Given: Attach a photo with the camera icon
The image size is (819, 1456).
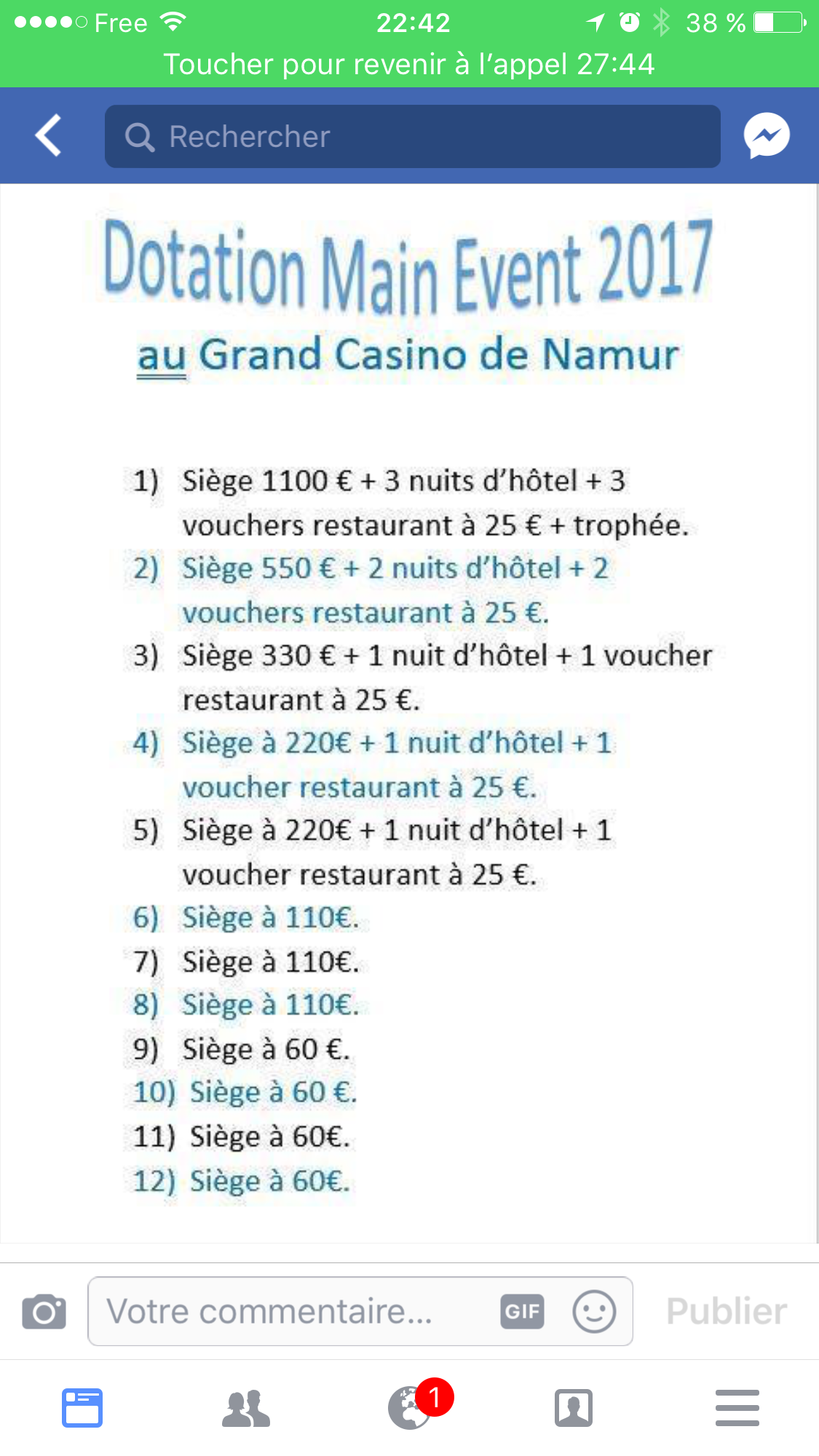Looking at the screenshot, I should (44, 1312).
